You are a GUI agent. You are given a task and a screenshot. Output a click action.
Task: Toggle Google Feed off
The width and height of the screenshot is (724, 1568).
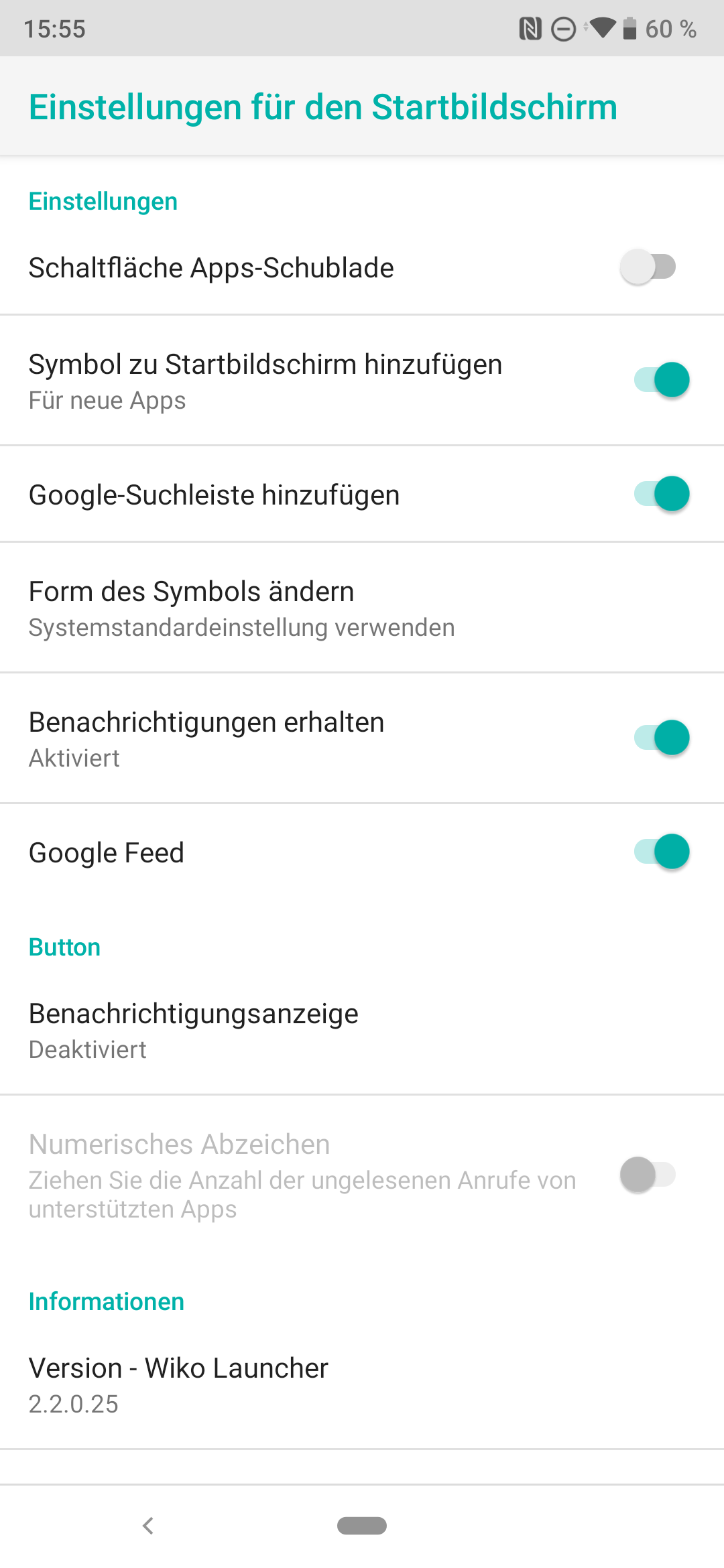click(661, 852)
